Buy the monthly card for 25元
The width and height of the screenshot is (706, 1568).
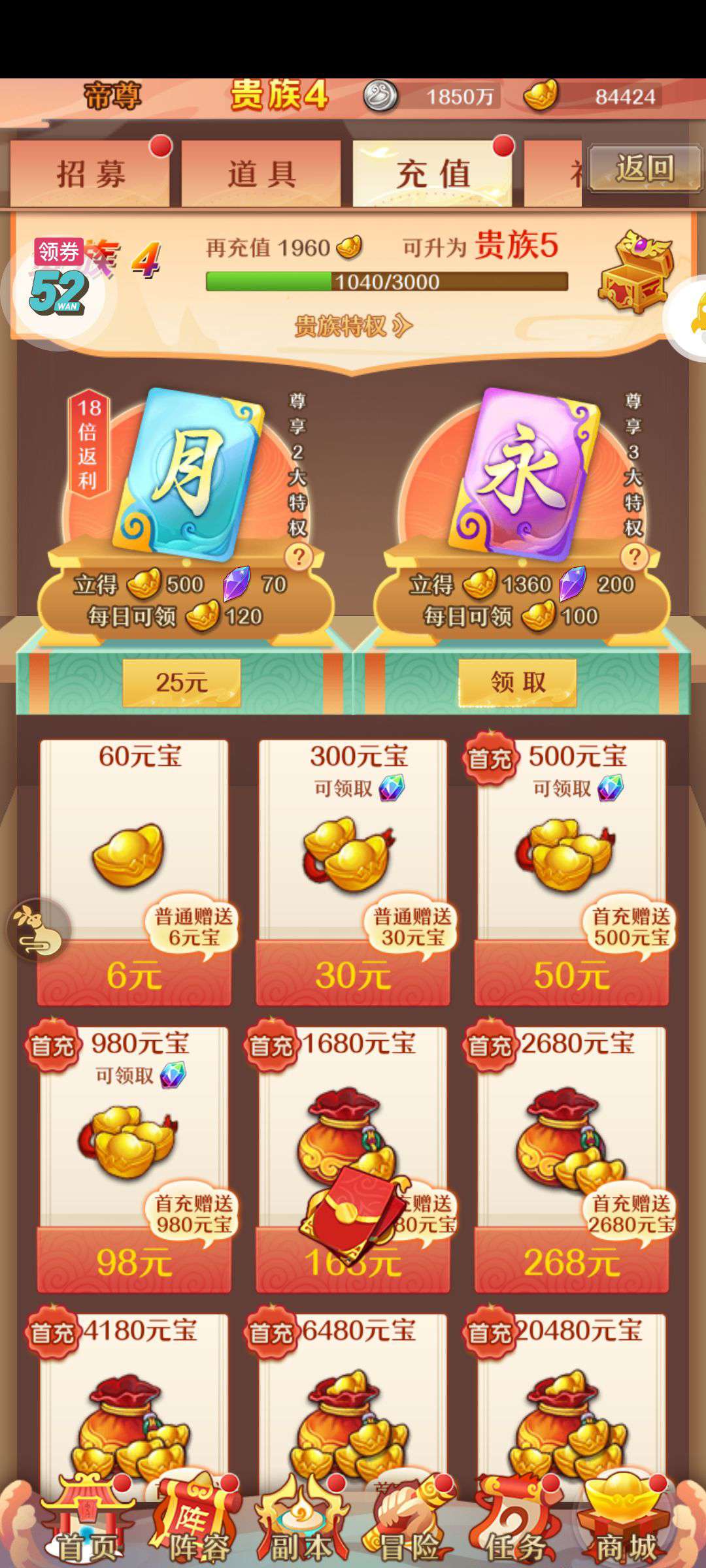[x=181, y=683]
